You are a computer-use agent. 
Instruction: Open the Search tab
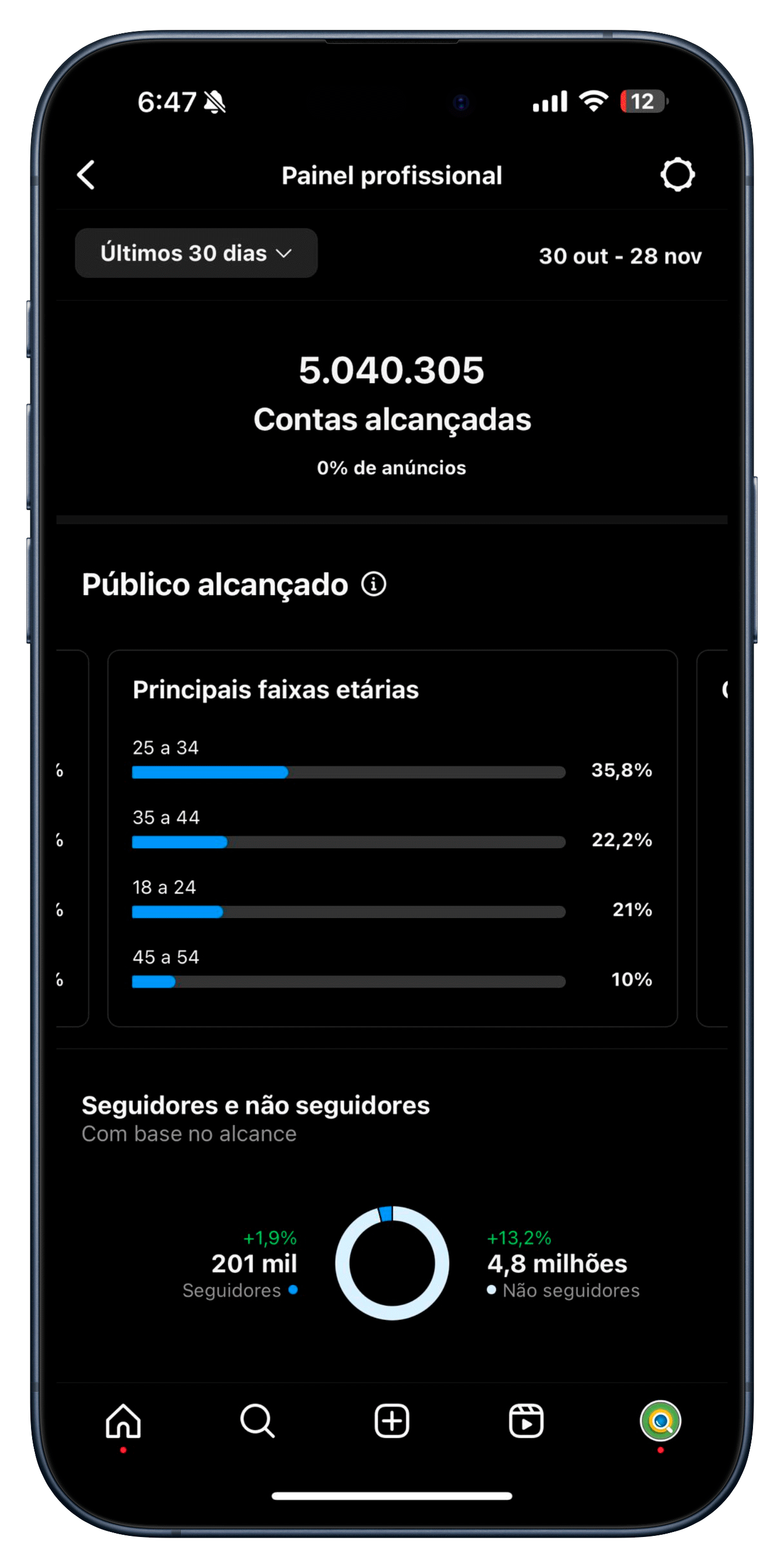click(x=257, y=1421)
